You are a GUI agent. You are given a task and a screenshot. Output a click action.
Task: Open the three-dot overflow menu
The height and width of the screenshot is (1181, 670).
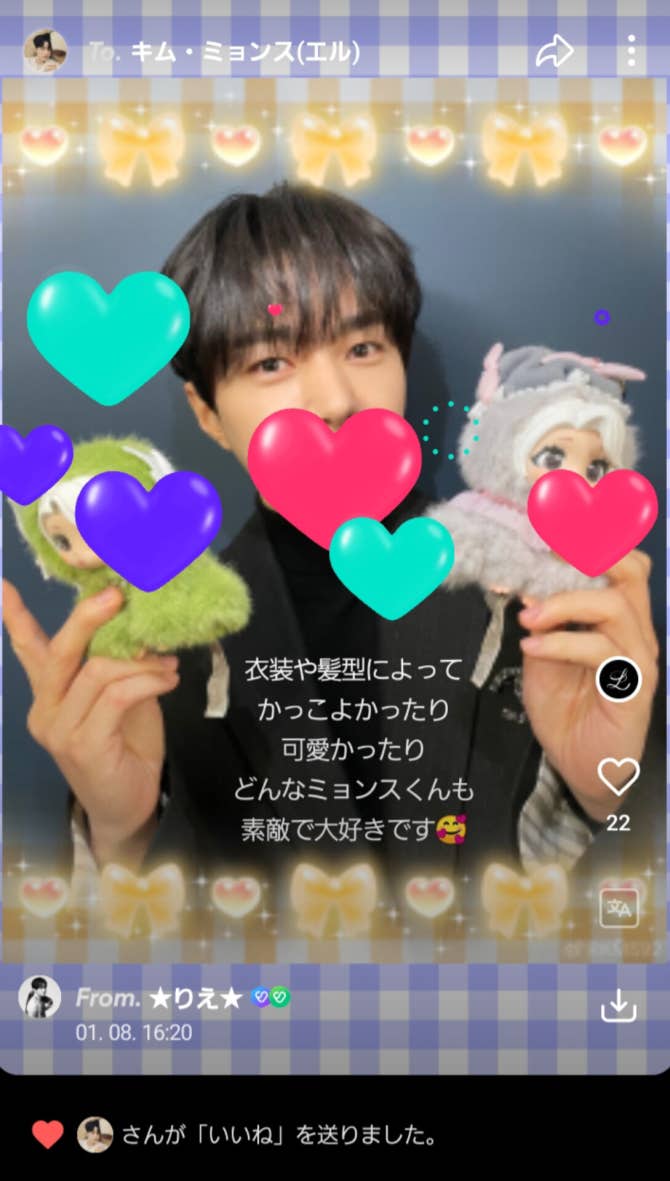coord(632,51)
